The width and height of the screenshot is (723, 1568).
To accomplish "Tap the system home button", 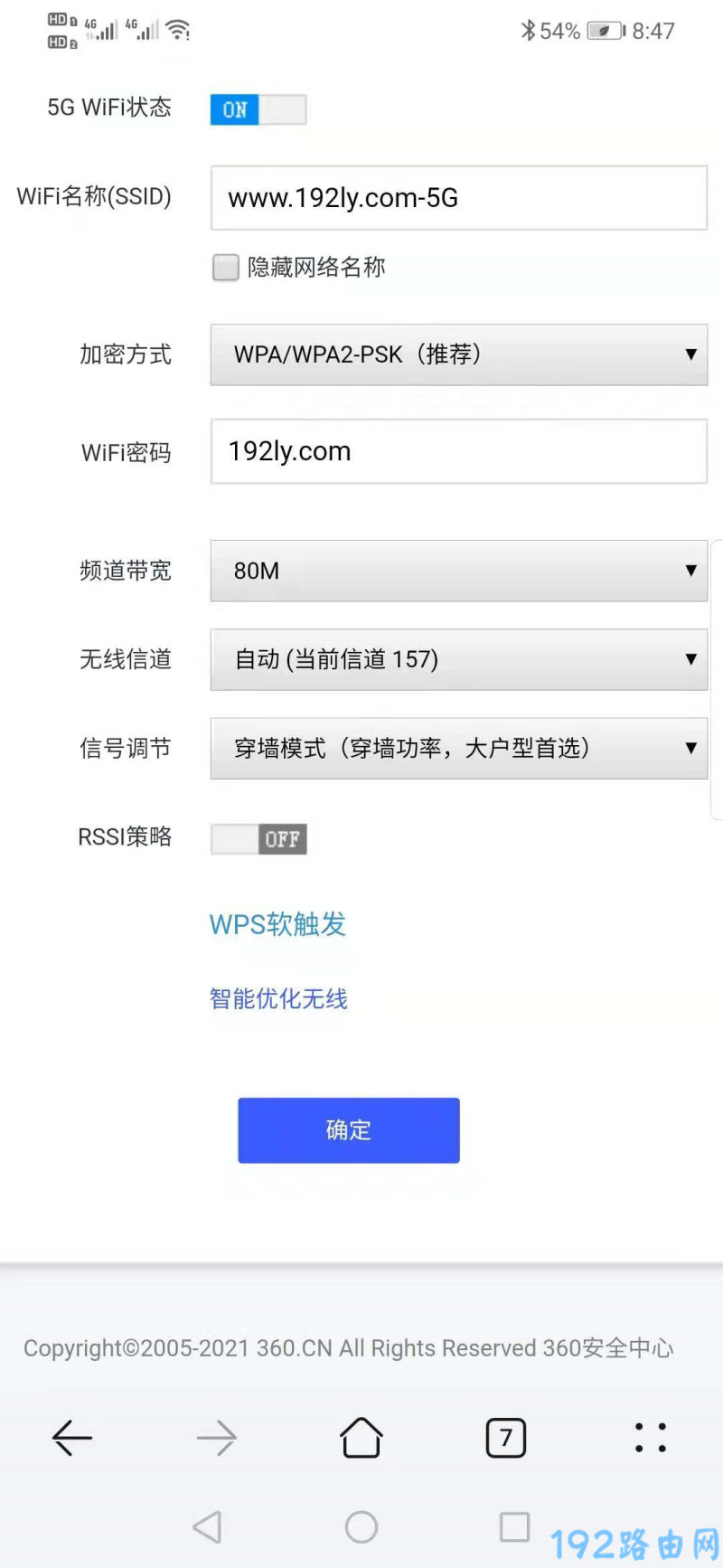I will click(x=361, y=1527).
